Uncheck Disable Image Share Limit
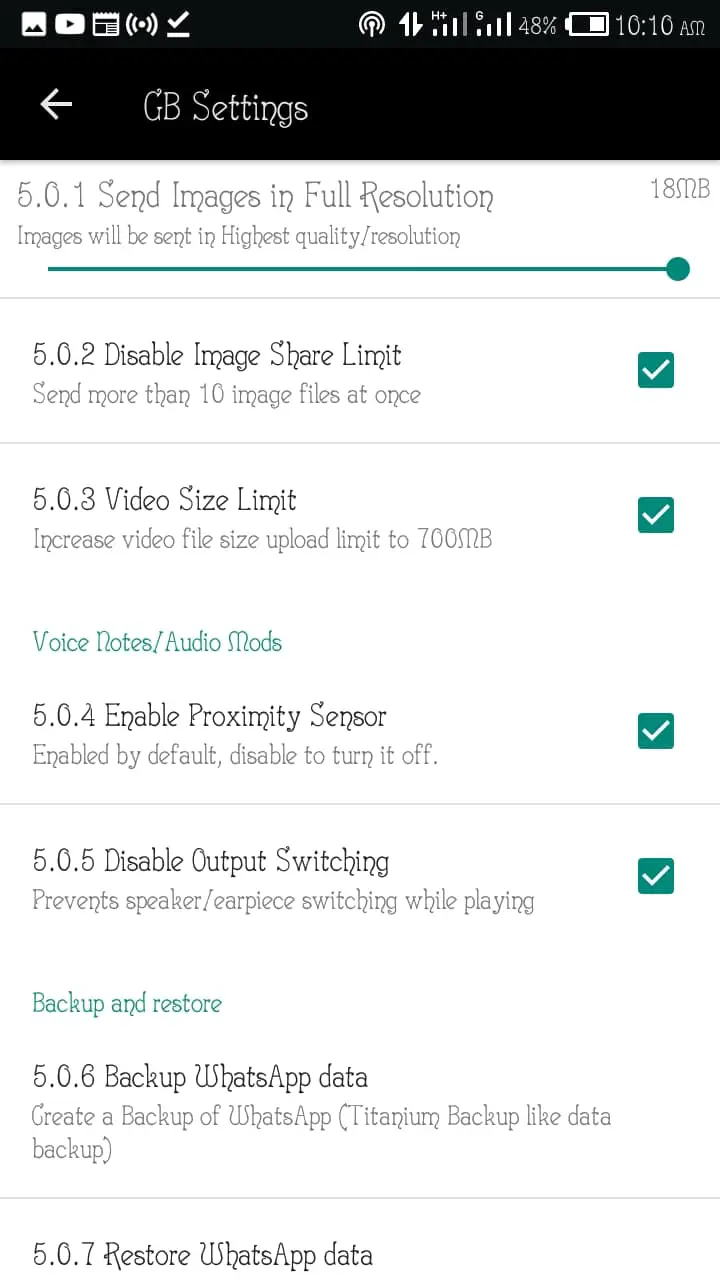This screenshot has height=1280, width=720. point(656,370)
